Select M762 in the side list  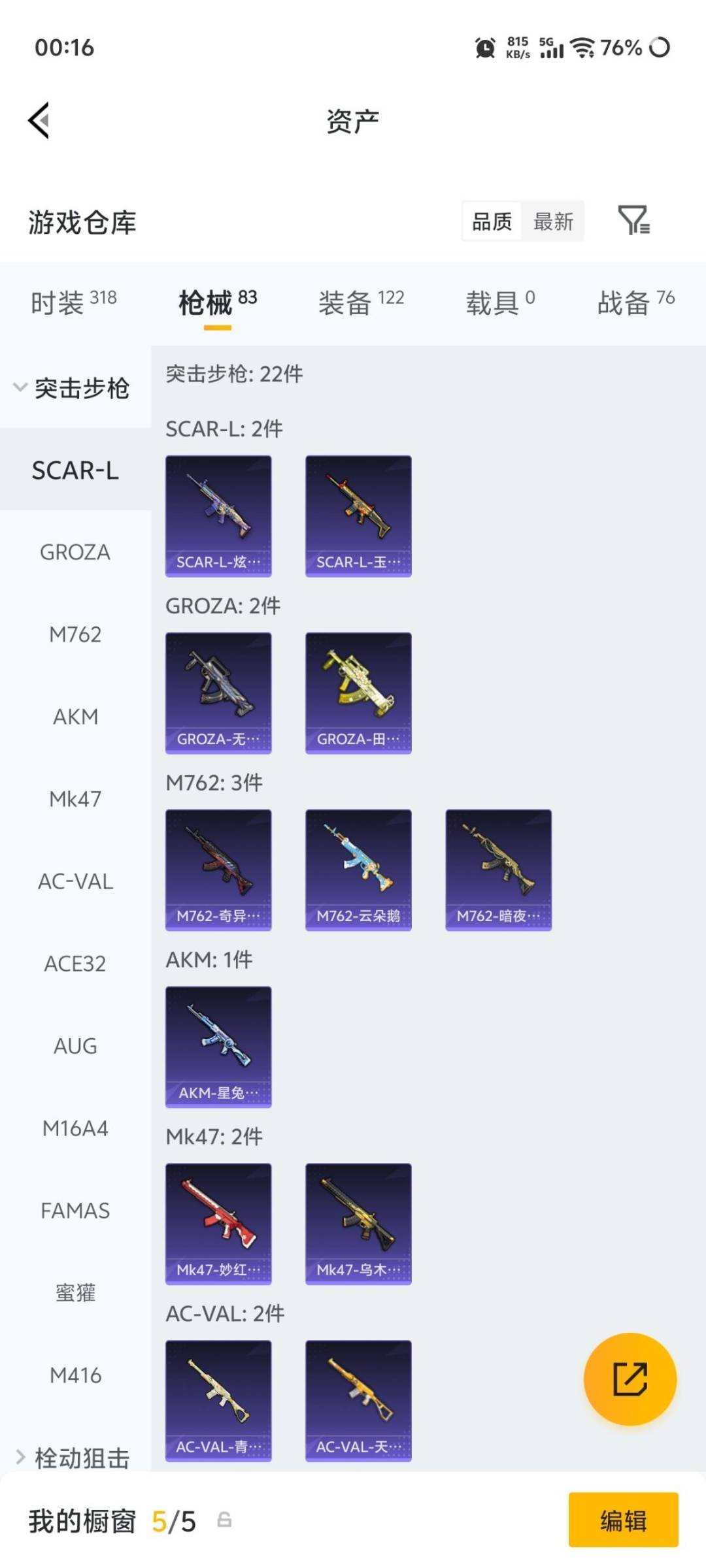coord(75,634)
